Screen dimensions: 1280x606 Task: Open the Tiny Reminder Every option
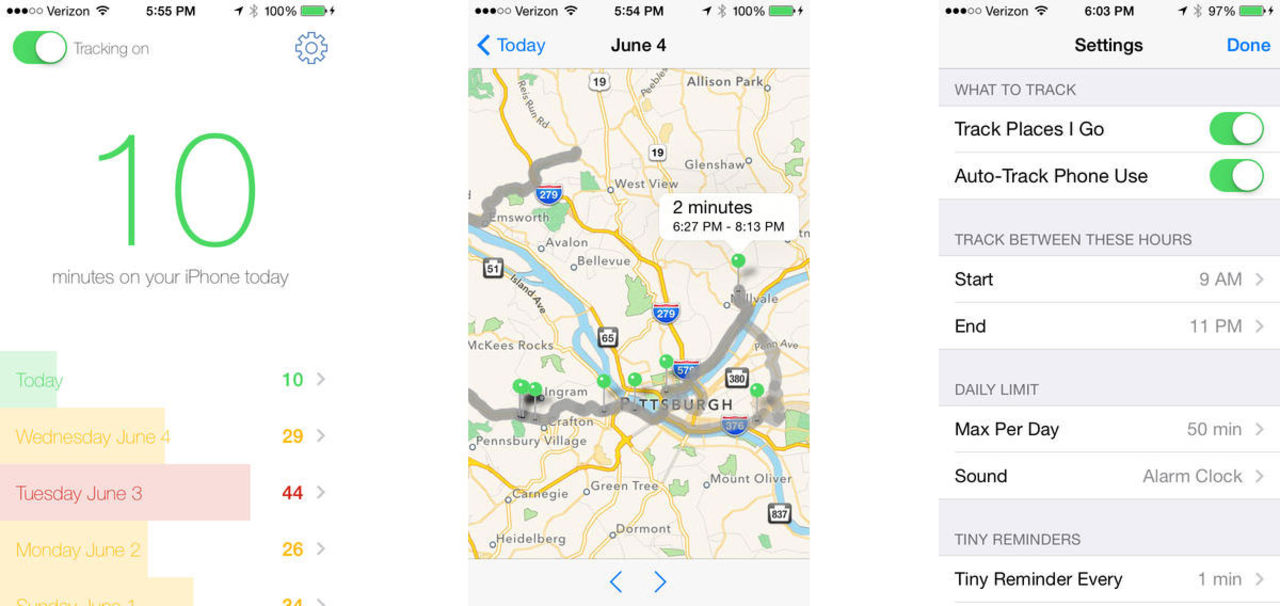tap(1108, 579)
